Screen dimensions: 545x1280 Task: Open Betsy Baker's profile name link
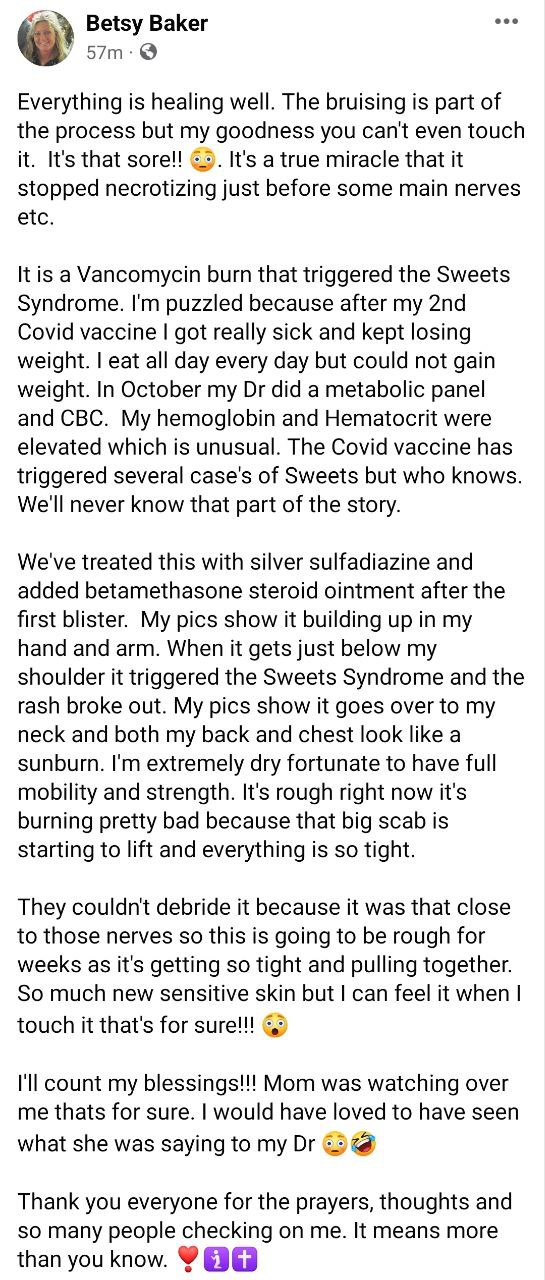[147, 24]
